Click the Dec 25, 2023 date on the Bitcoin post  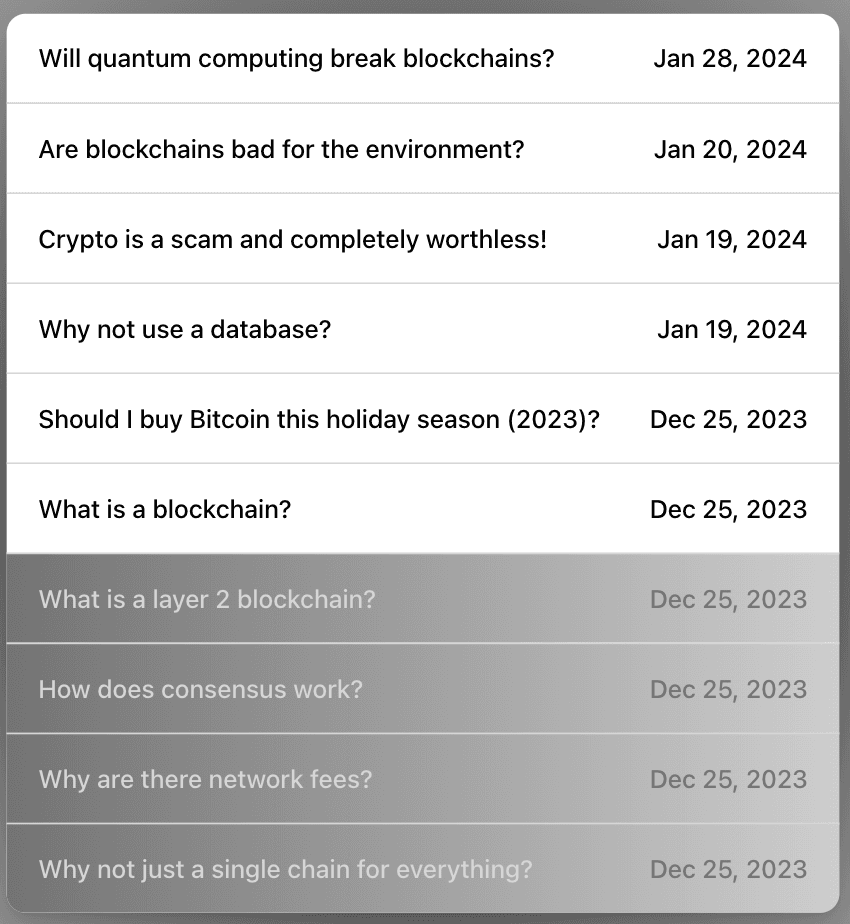pyautogui.click(x=728, y=418)
